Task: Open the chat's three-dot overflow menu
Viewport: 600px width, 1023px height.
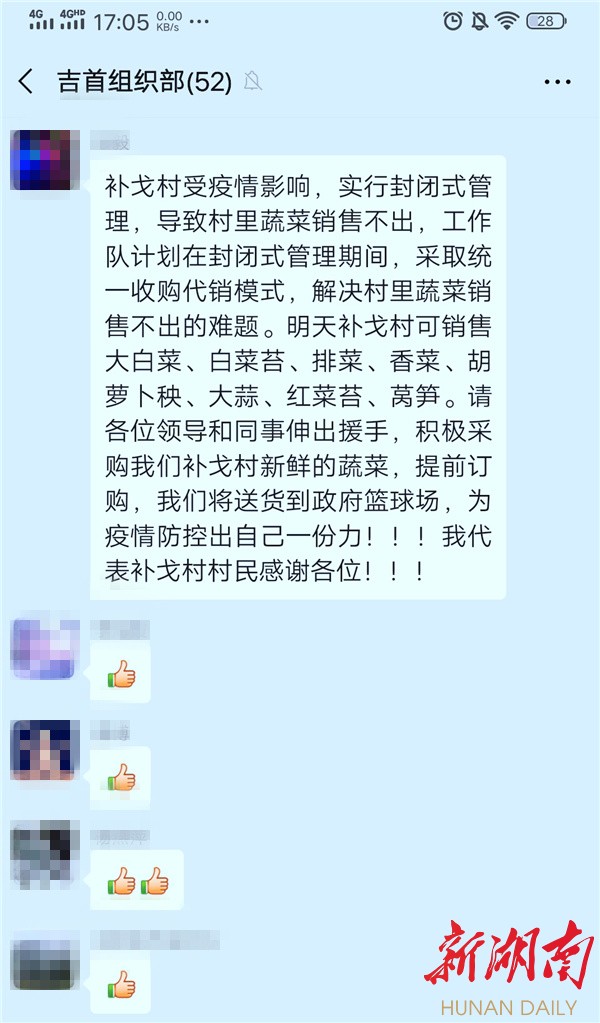Action: point(557,82)
